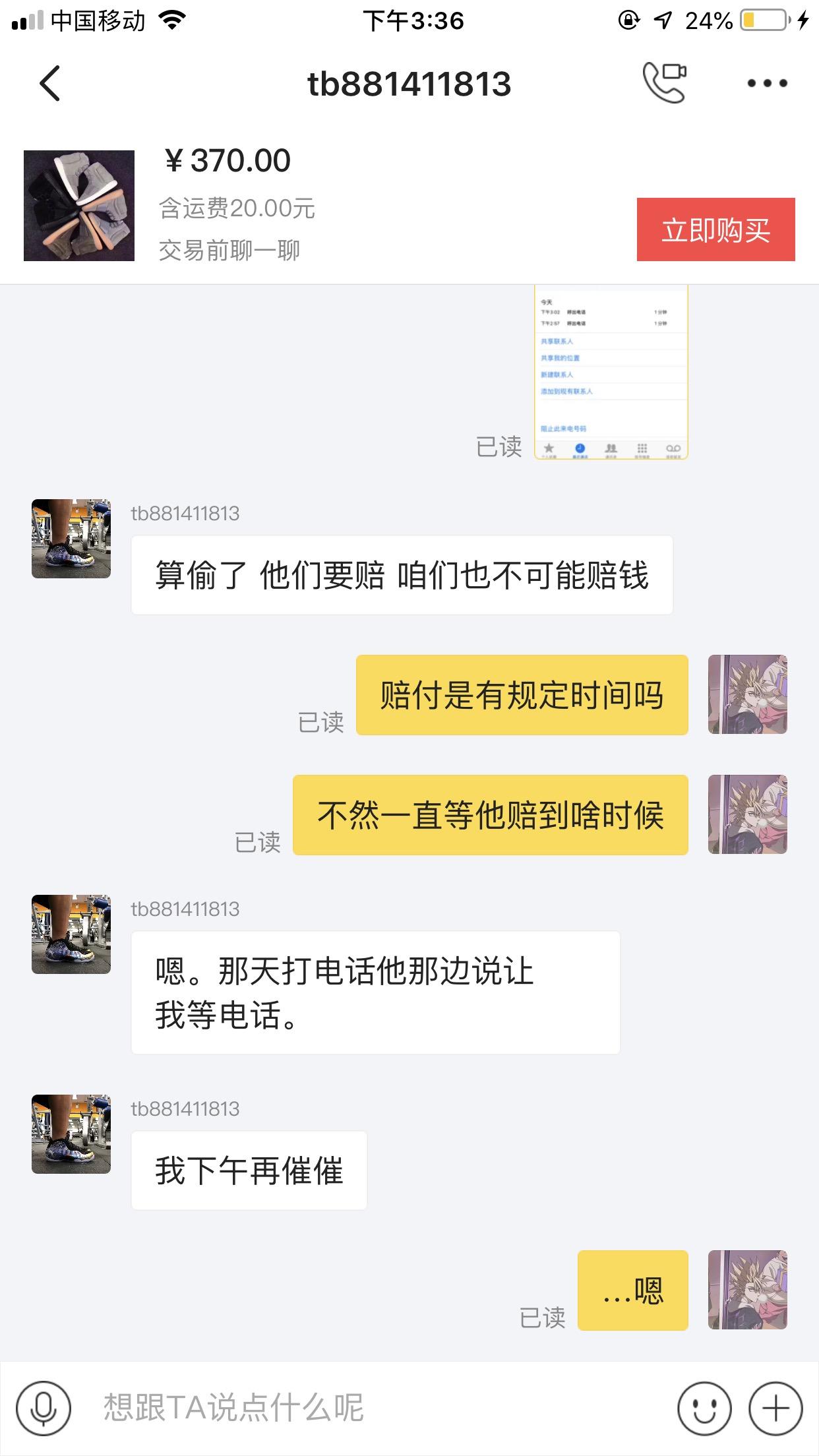Start a voice or video call

(664, 83)
